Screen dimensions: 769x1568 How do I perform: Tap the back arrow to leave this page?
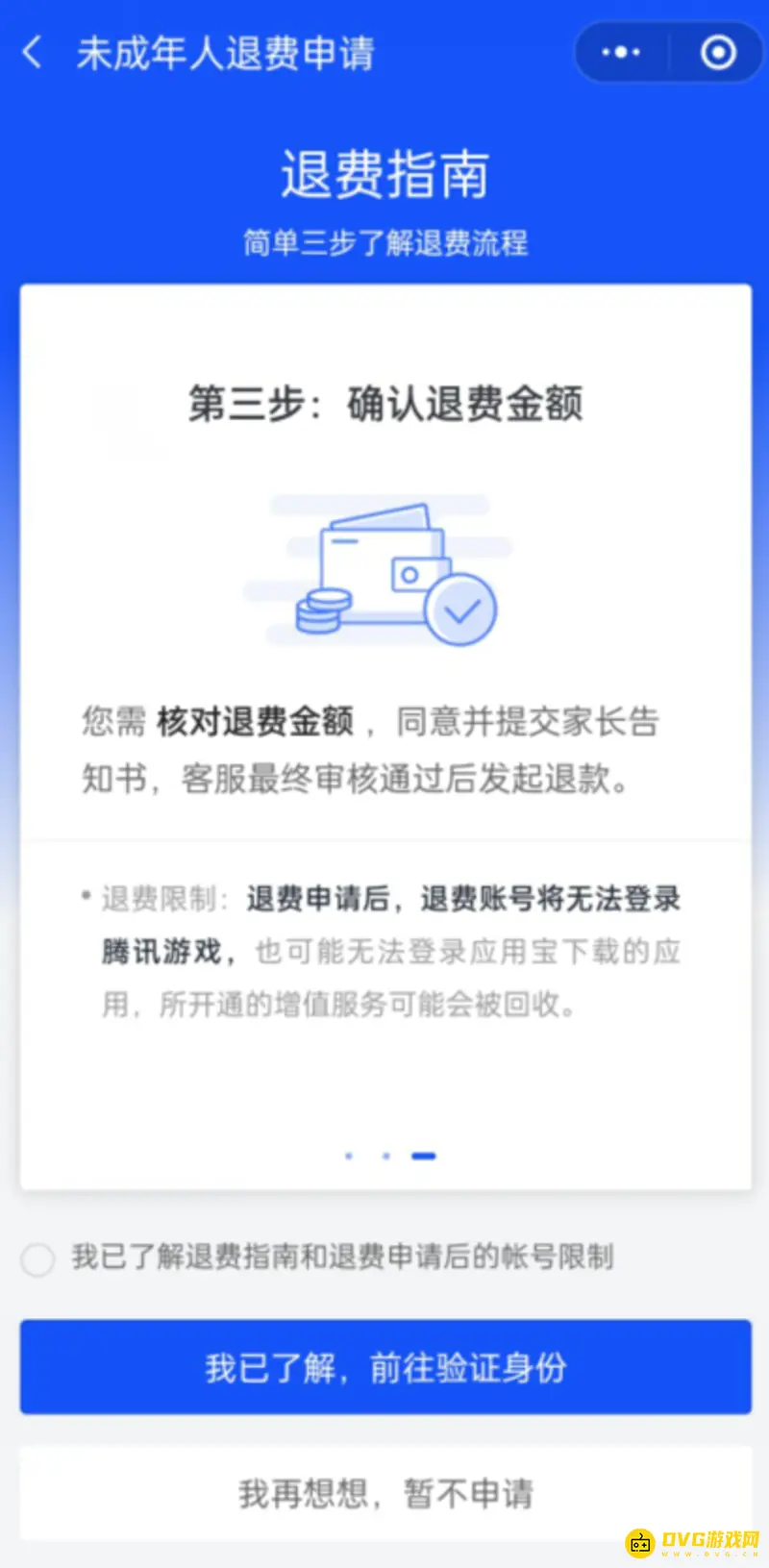(x=32, y=53)
